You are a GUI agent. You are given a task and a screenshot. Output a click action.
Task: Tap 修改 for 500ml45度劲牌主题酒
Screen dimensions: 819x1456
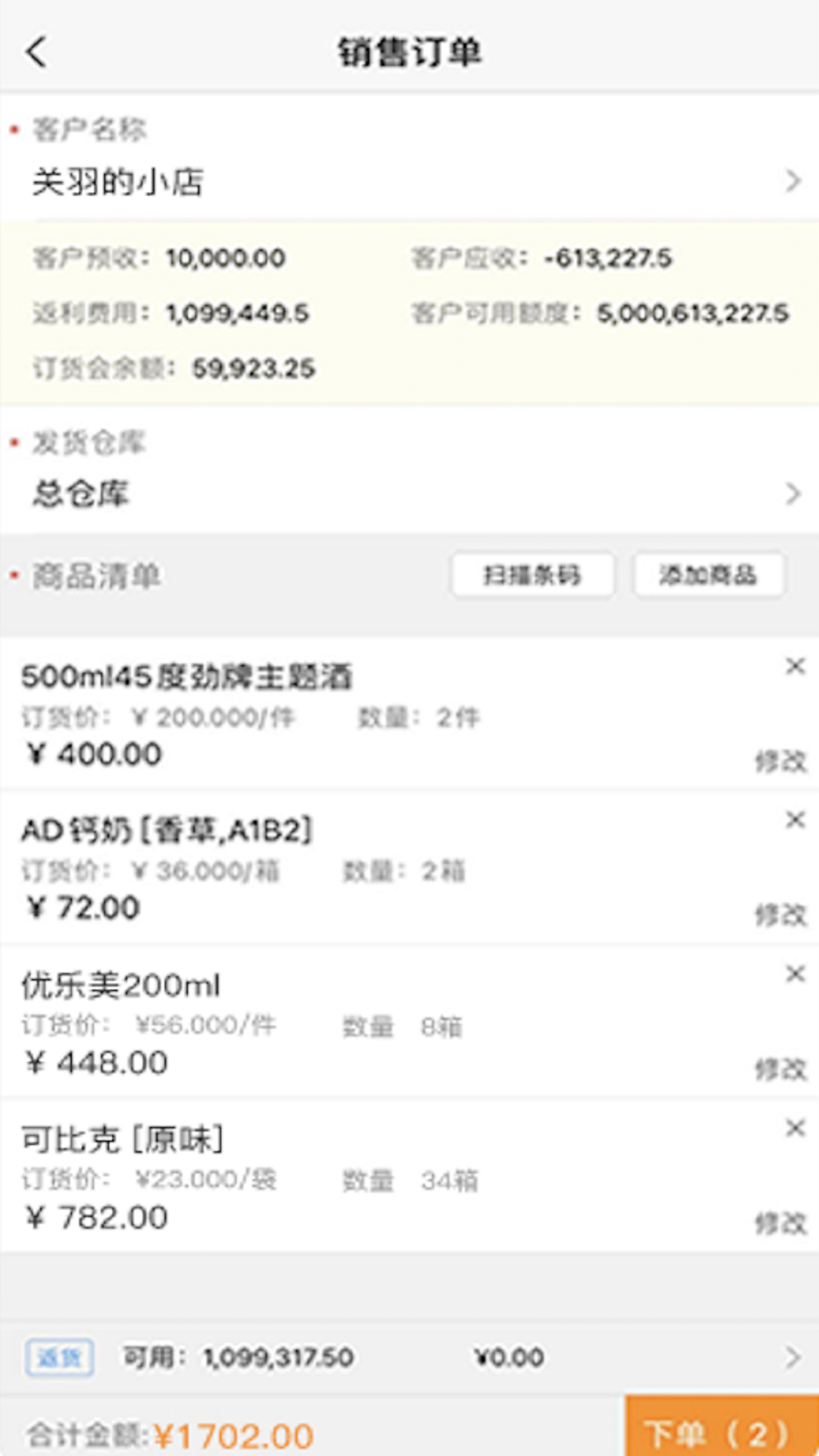point(780,761)
